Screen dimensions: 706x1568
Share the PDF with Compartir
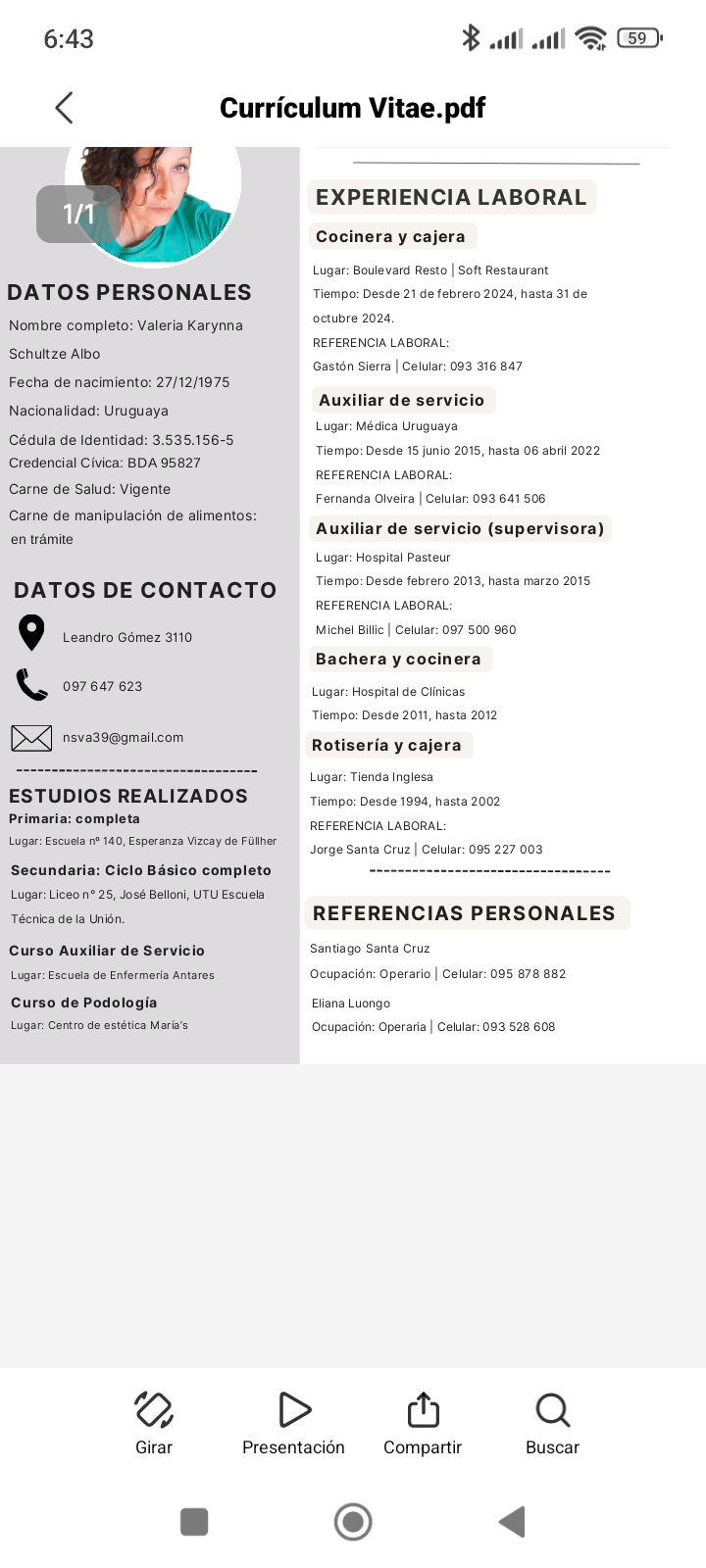point(423,1424)
